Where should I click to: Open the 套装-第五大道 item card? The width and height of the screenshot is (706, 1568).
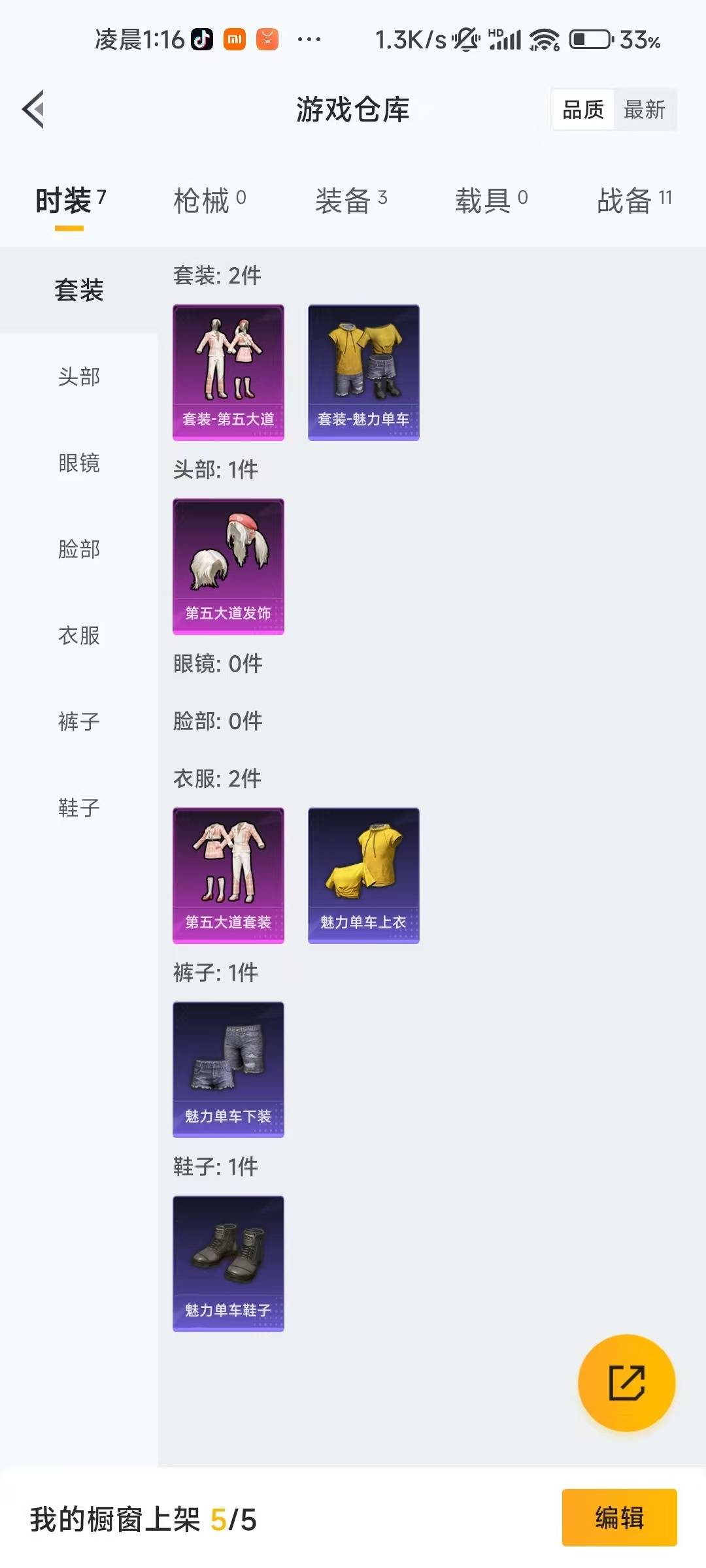[228, 371]
